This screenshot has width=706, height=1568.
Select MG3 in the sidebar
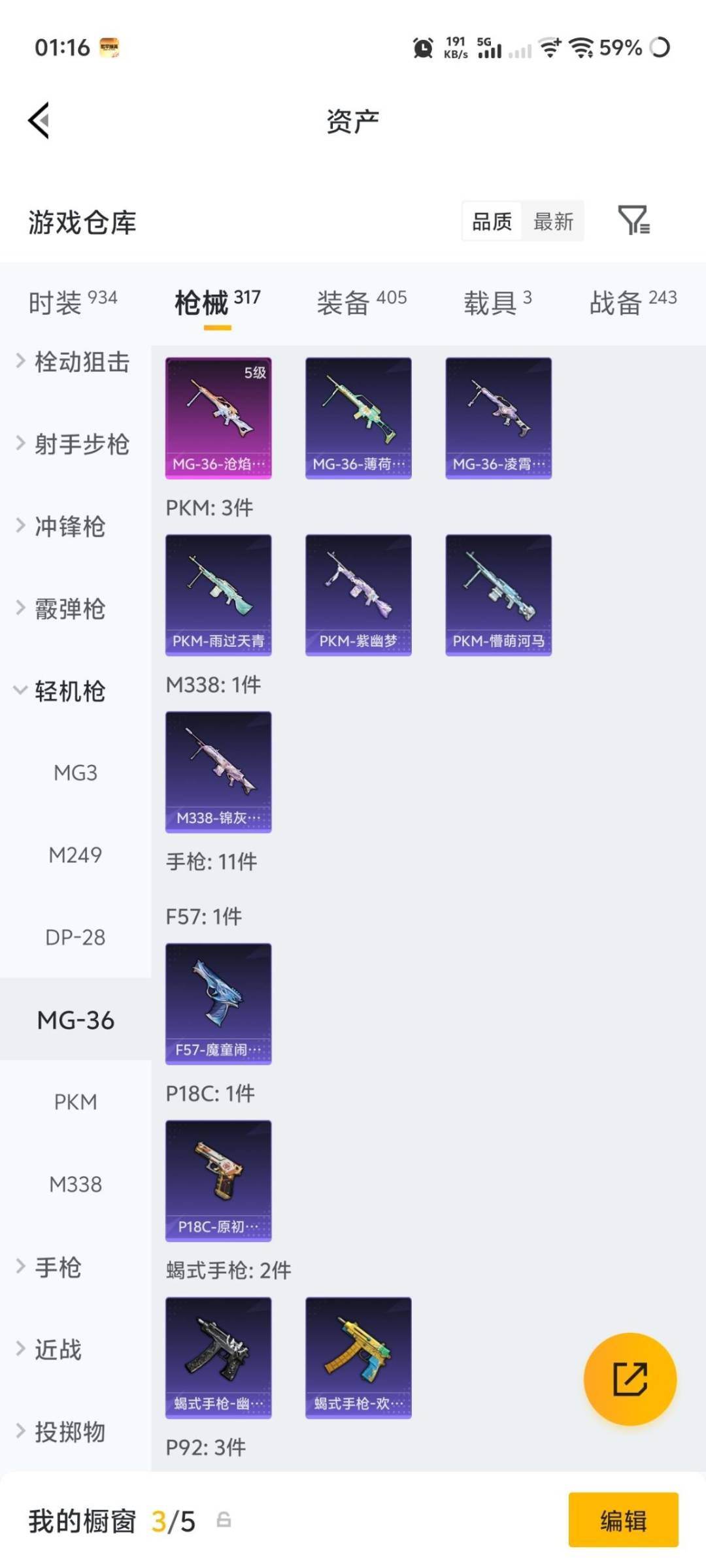point(74,773)
